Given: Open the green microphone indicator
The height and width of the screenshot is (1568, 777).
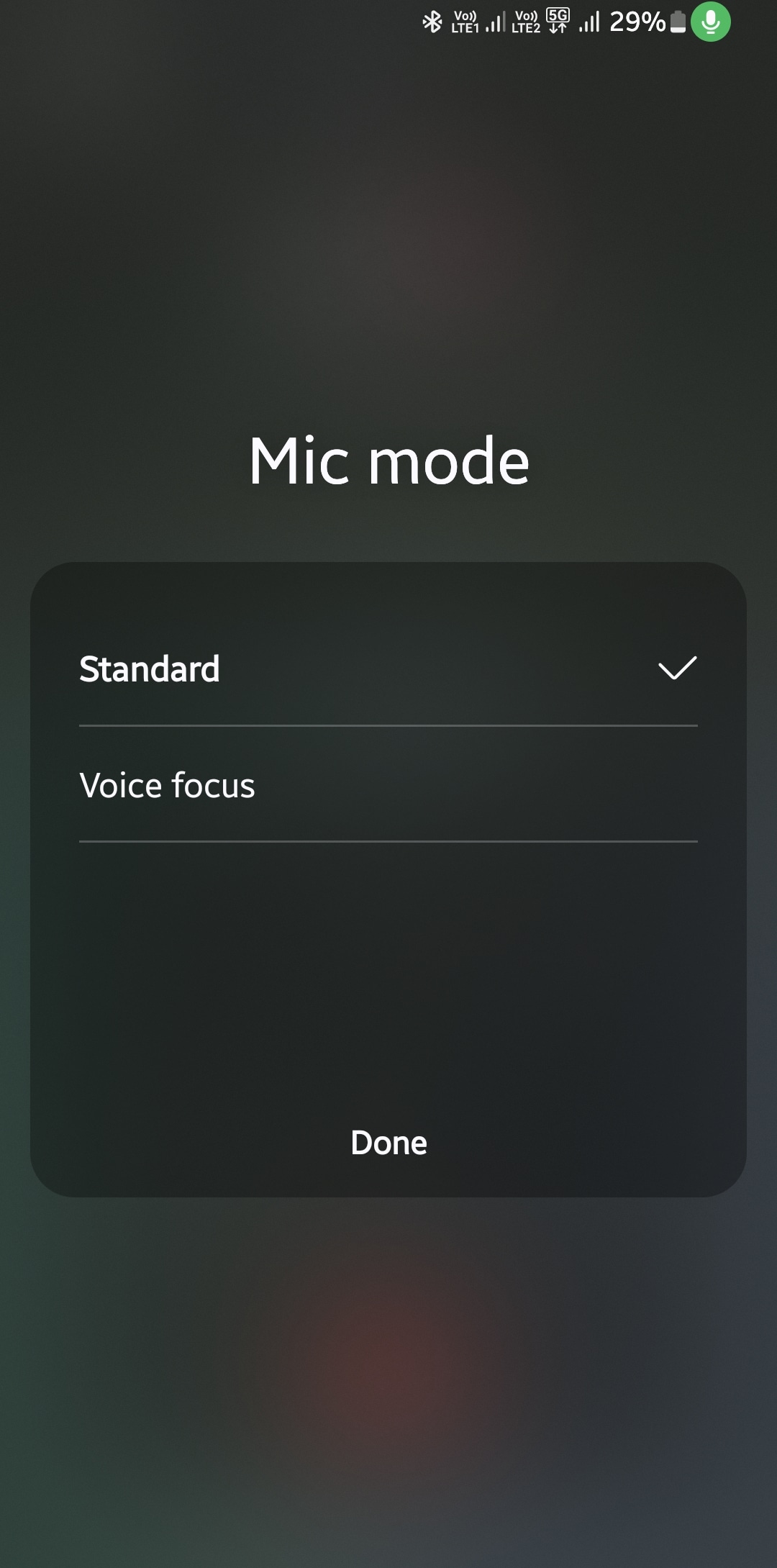Looking at the screenshot, I should [x=710, y=22].
